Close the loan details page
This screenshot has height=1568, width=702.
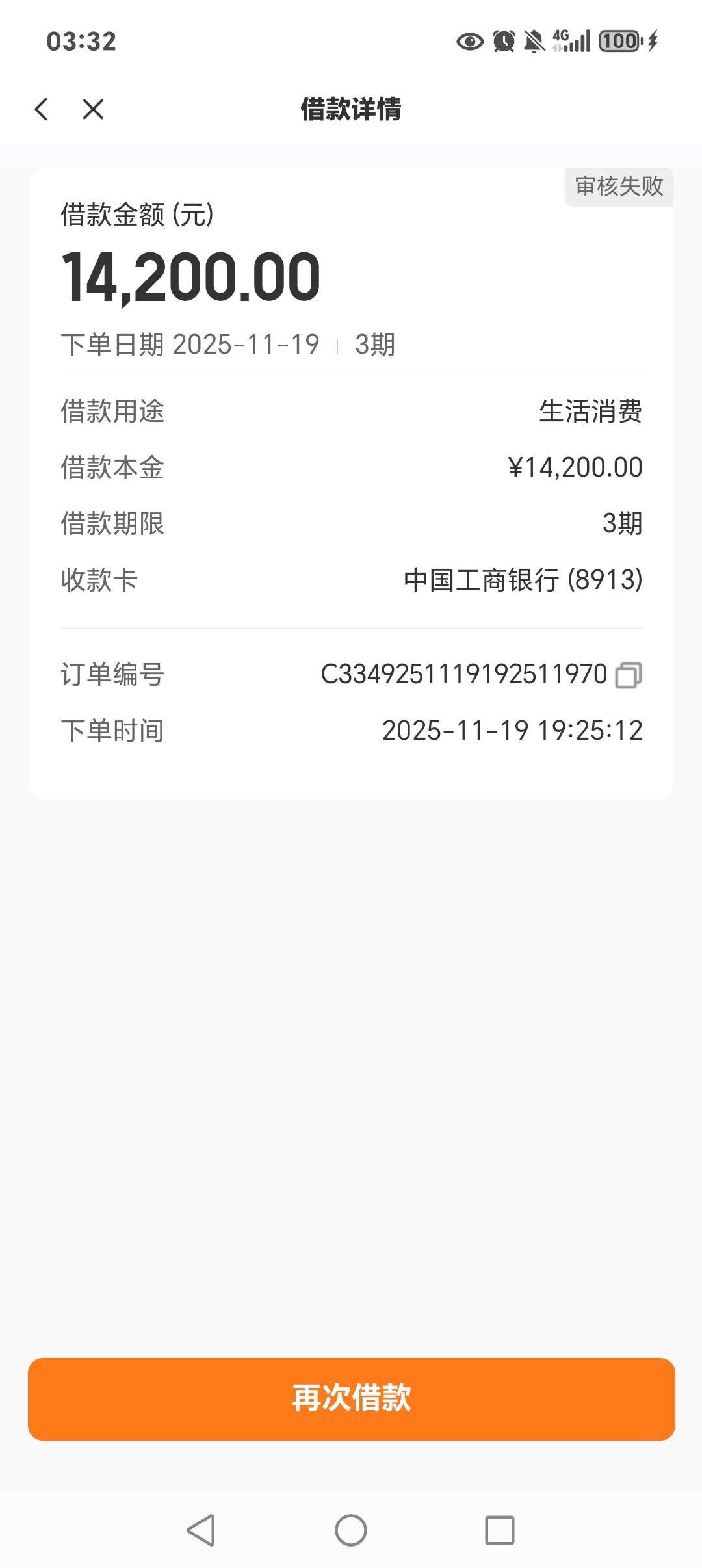click(x=93, y=109)
